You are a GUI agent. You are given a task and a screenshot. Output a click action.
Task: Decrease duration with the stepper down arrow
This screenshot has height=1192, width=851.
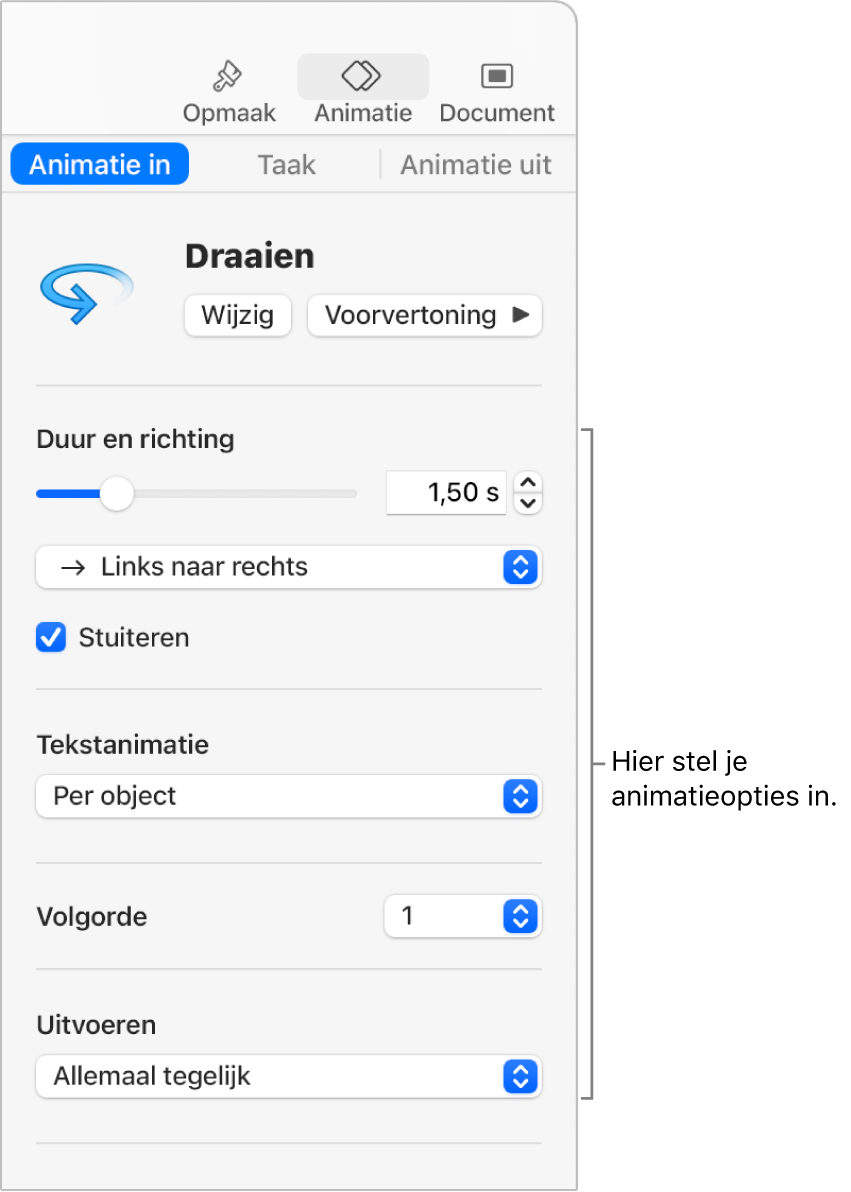[x=528, y=503]
